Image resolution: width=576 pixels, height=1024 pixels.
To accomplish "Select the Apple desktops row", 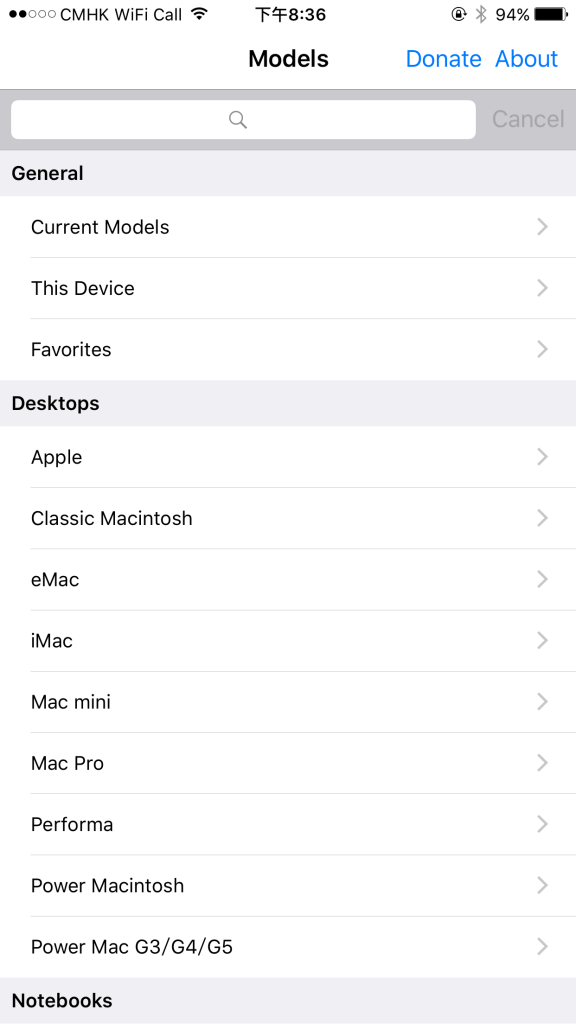I will [x=288, y=456].
